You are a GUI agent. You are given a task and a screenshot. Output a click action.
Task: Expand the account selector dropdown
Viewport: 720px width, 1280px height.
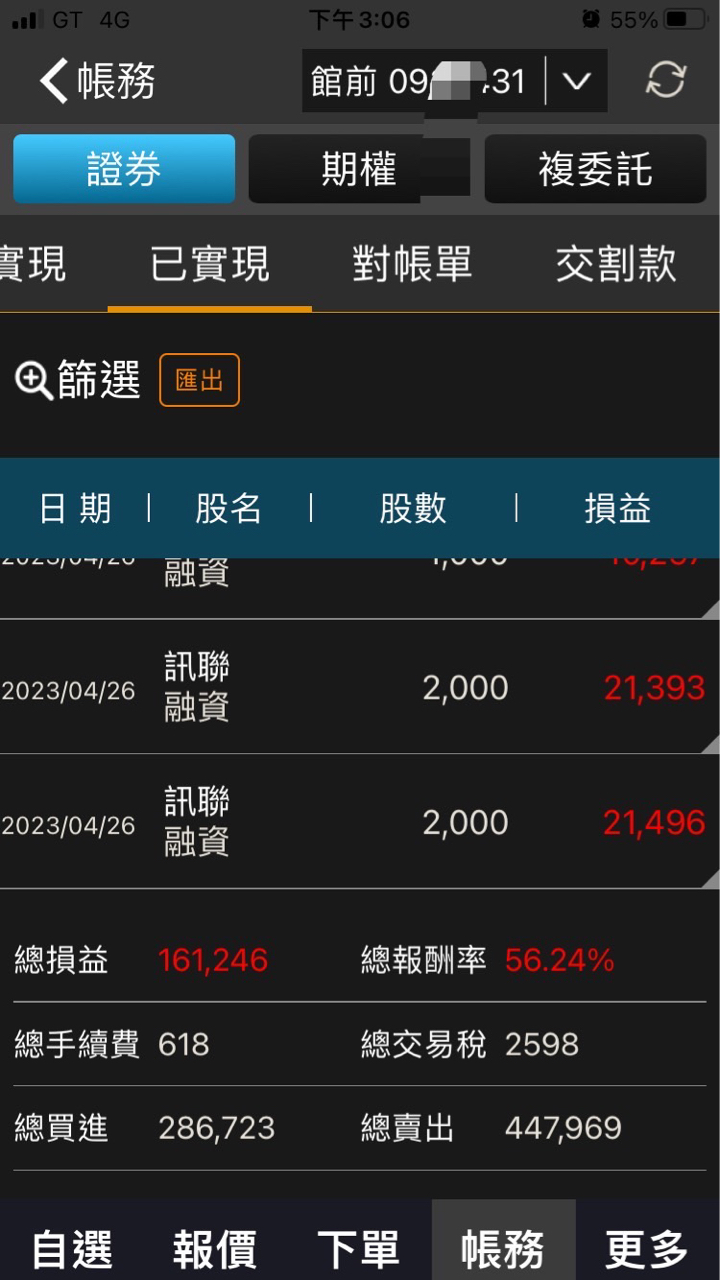(x=577, y=81)
